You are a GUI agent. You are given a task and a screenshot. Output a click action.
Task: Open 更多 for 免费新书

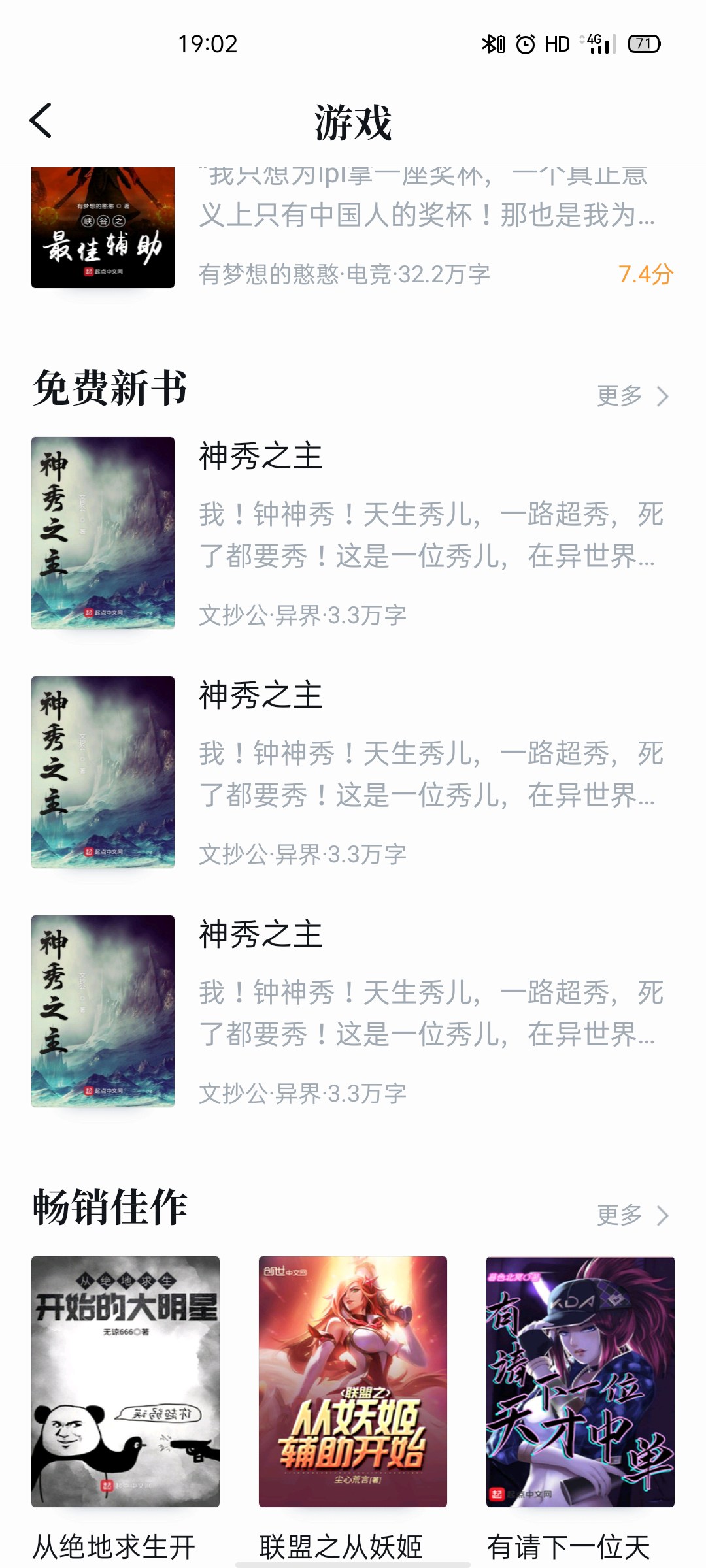click(x=631, y=396)
